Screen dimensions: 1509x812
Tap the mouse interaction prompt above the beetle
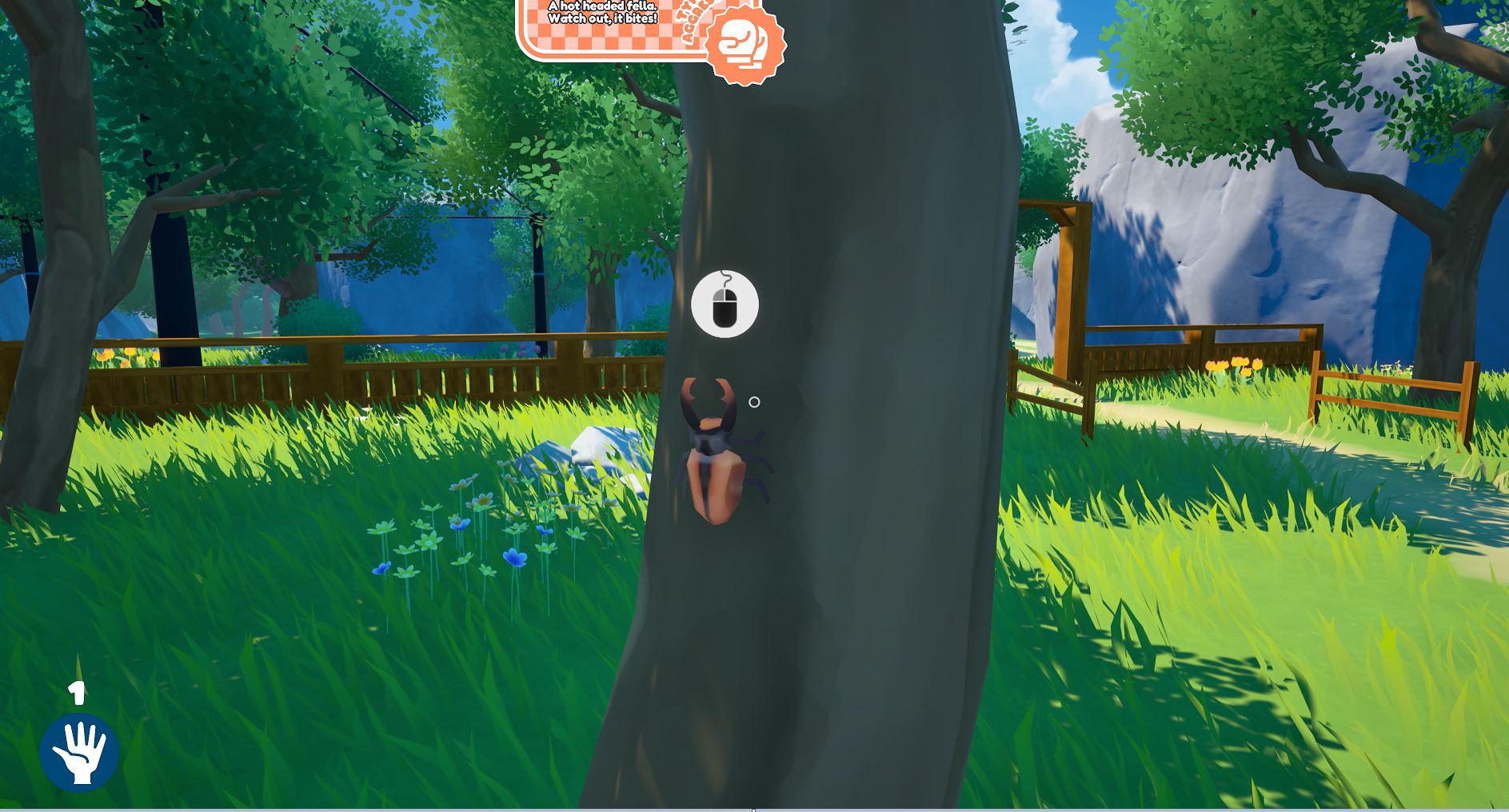pyautogui.click(x=725, y=304)
